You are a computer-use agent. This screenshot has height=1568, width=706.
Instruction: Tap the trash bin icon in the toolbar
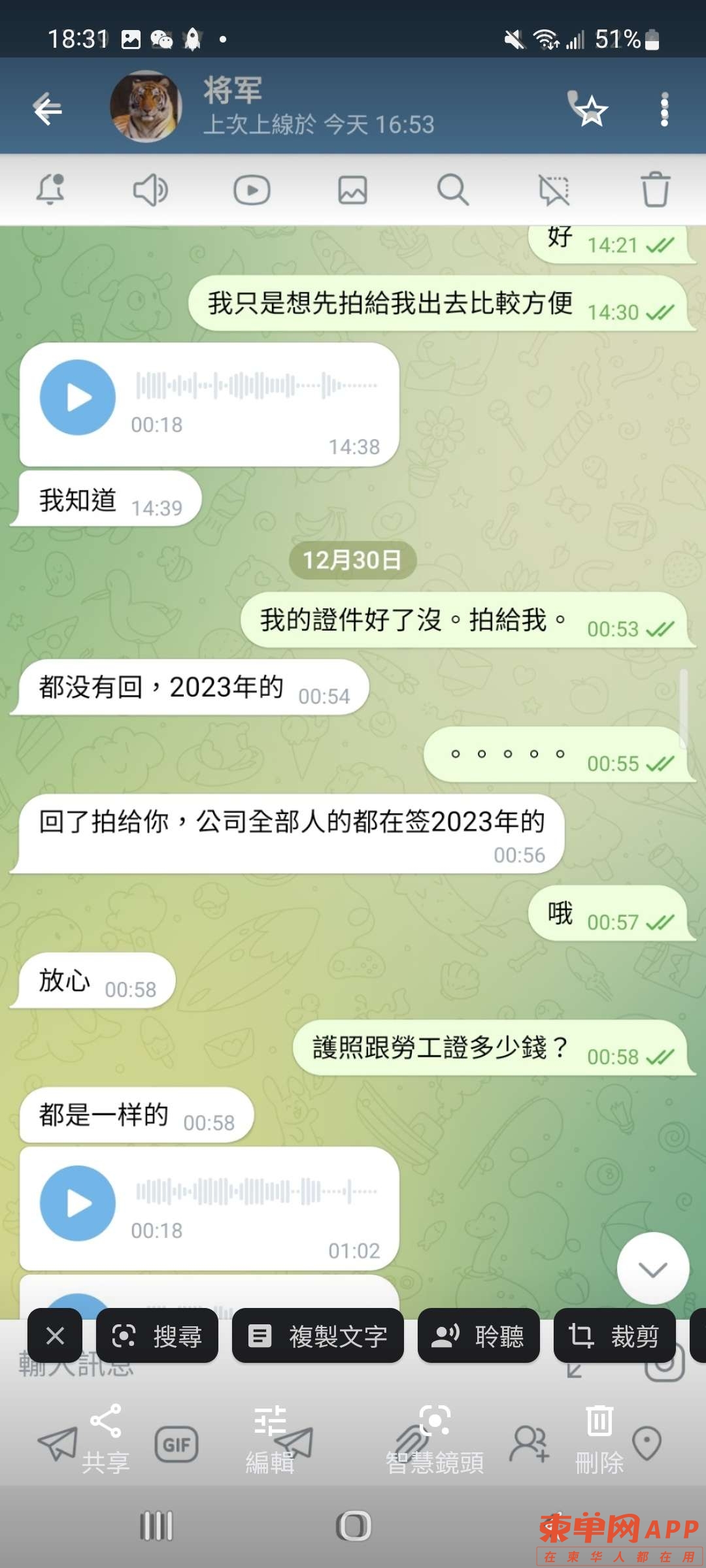654,190
